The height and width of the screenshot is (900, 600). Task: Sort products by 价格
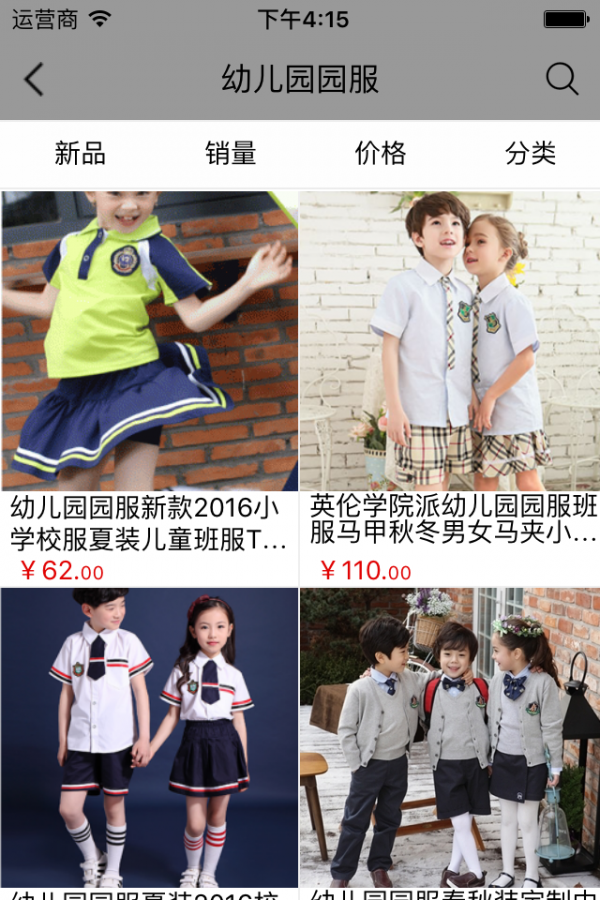pyautogui.click(x=381, y=153)
